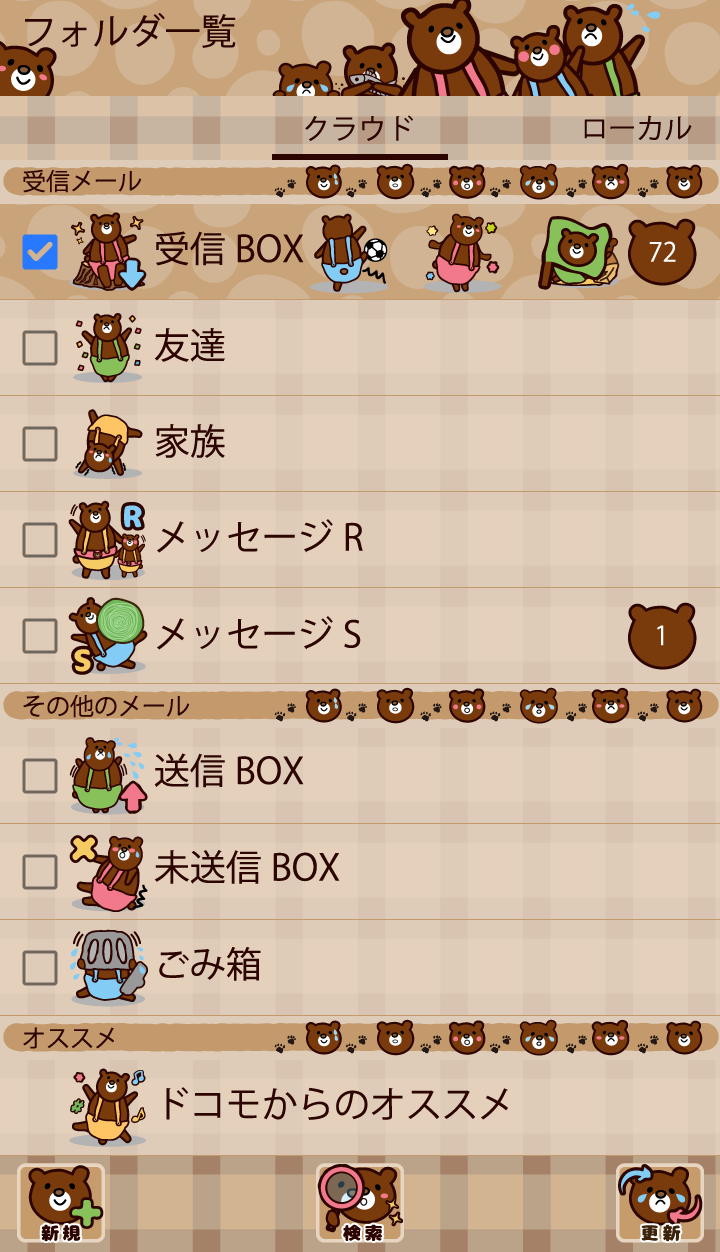Uncheck the 受信BOX checkbox
This screenshot has width=720, height=1252.
coord(40,252)
